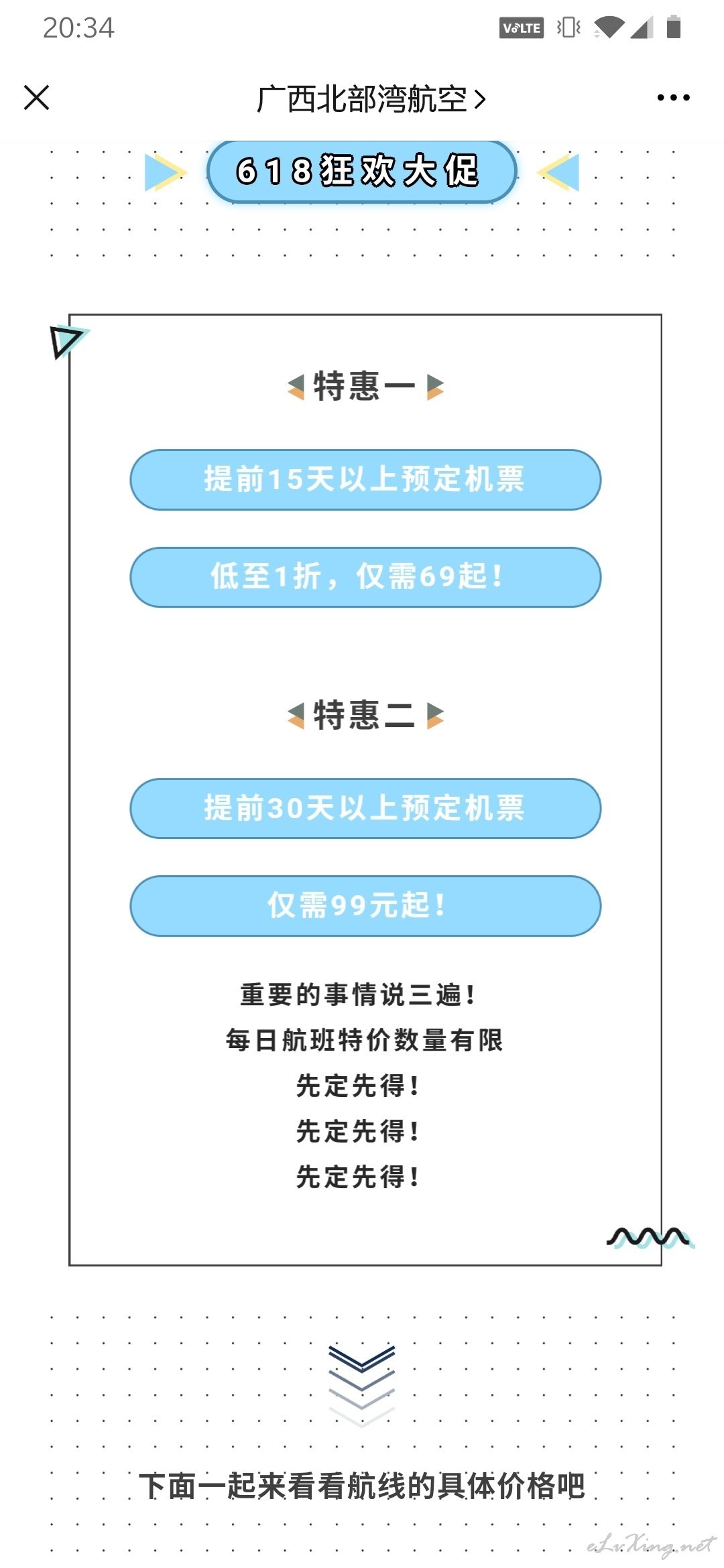Close the article page
Screen dimensions: 724x1568
click(x=37, y=98)
